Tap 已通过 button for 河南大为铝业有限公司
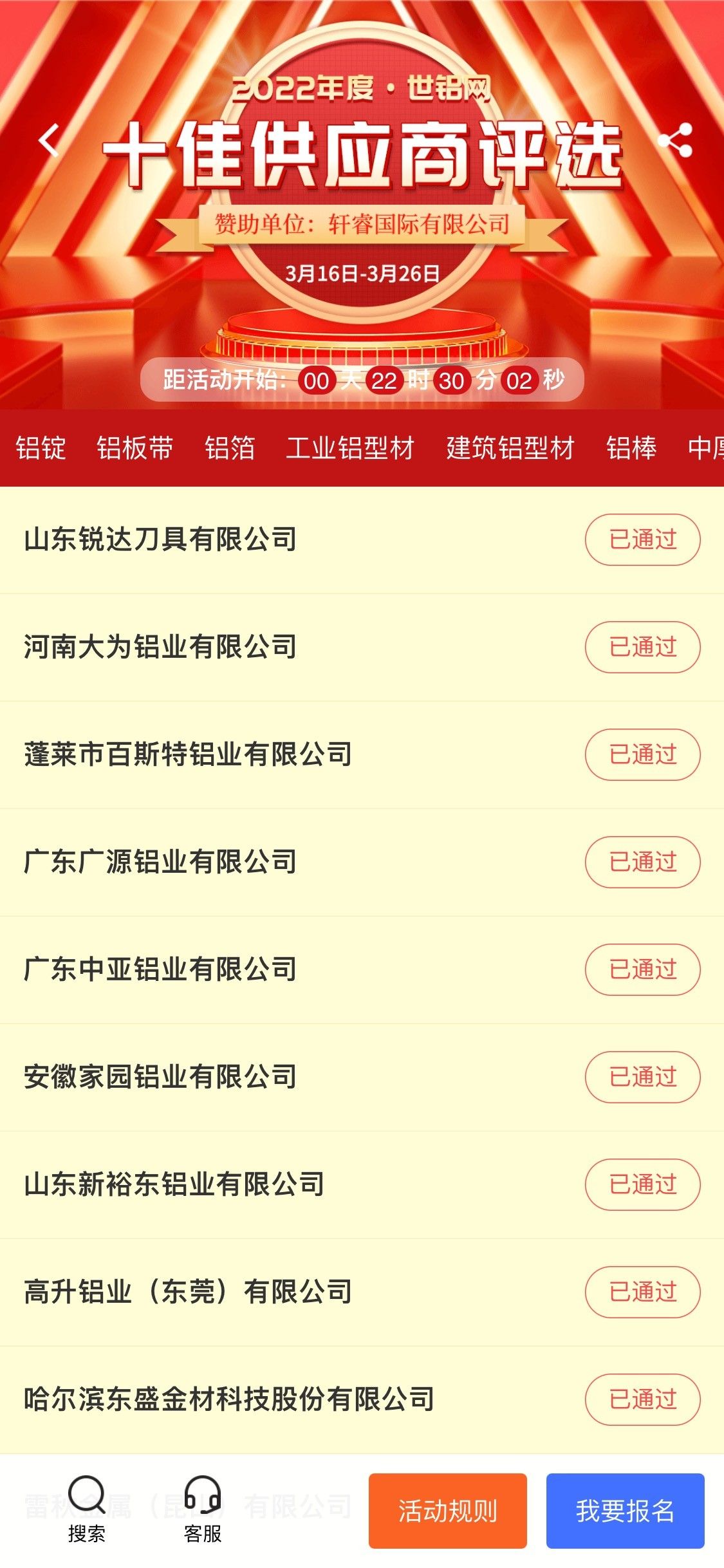Screen dimensions: 724x1568 pos(642,647)
